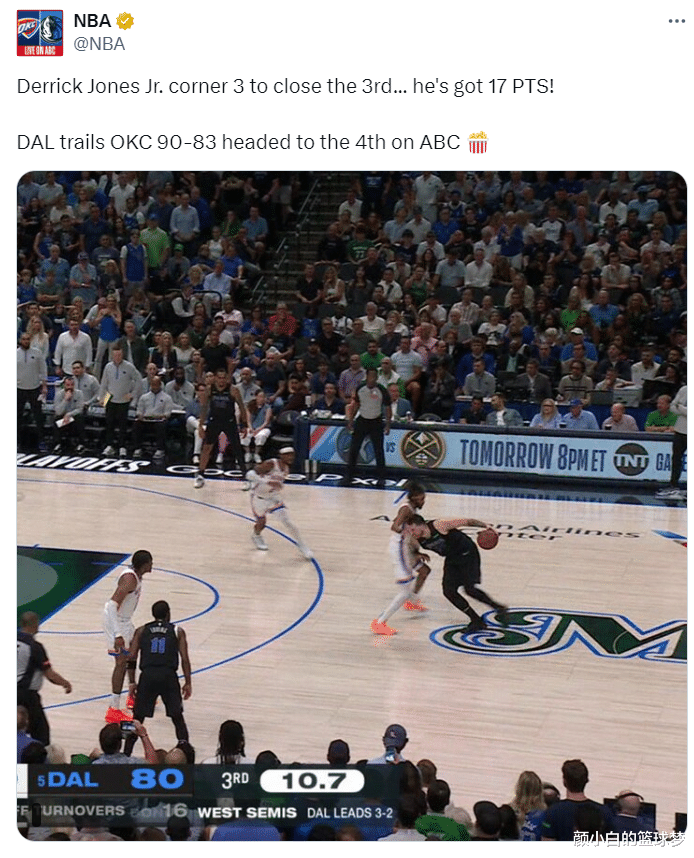This screenshot has width=694, height=858.
Task: Open the NBA profile avatar
Action: (x=40, y=33)
